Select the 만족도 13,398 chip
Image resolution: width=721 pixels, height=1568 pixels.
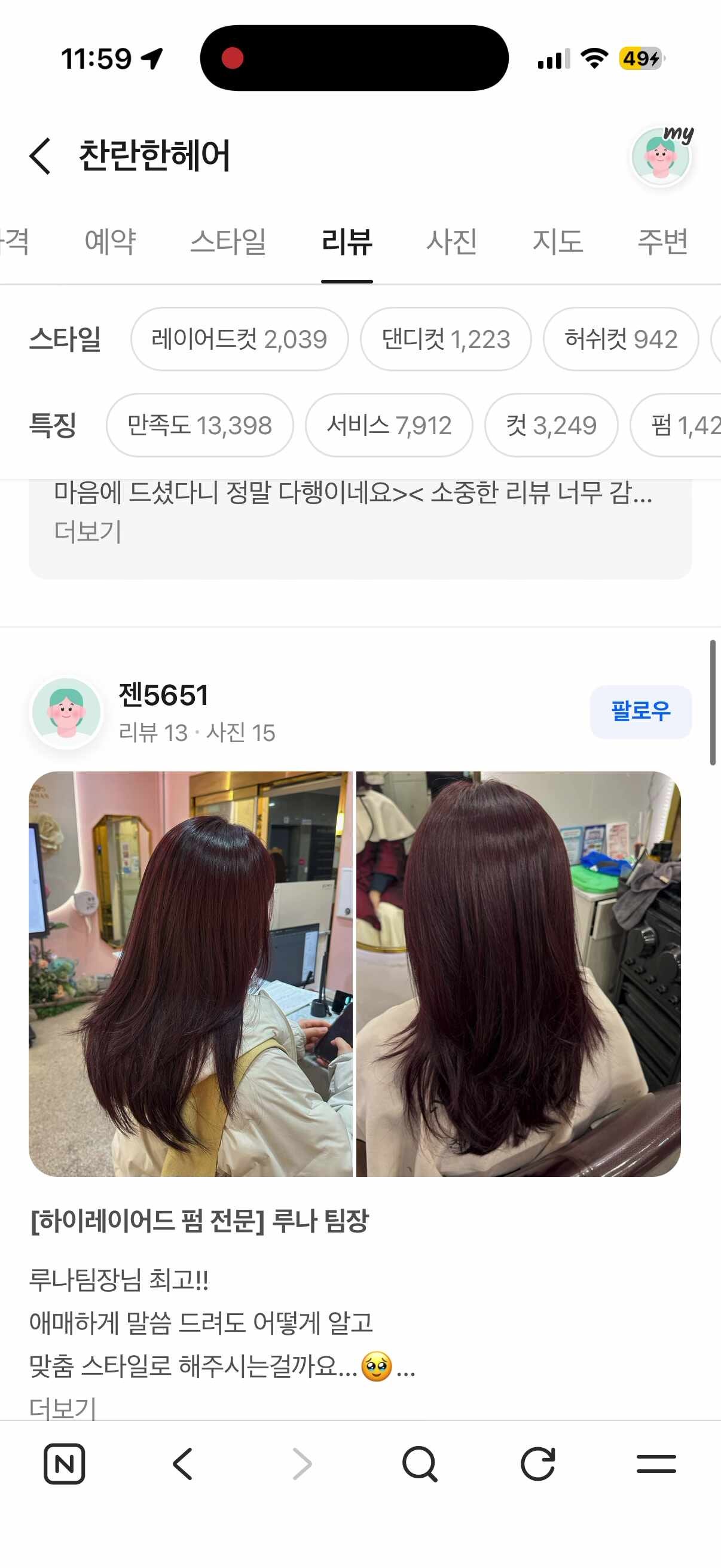[200, 425]
